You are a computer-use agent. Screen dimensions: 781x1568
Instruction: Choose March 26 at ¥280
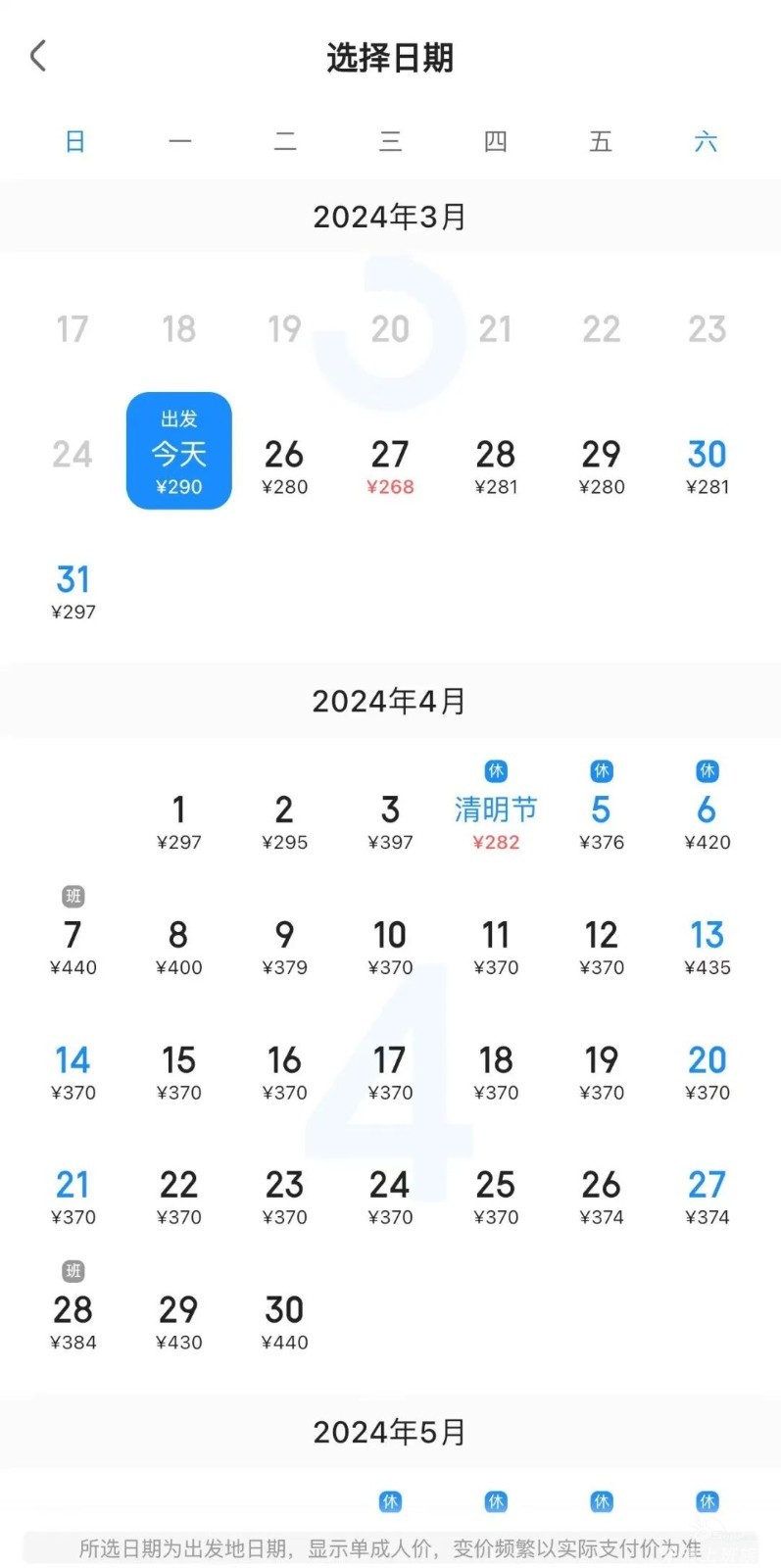[284, 466]
